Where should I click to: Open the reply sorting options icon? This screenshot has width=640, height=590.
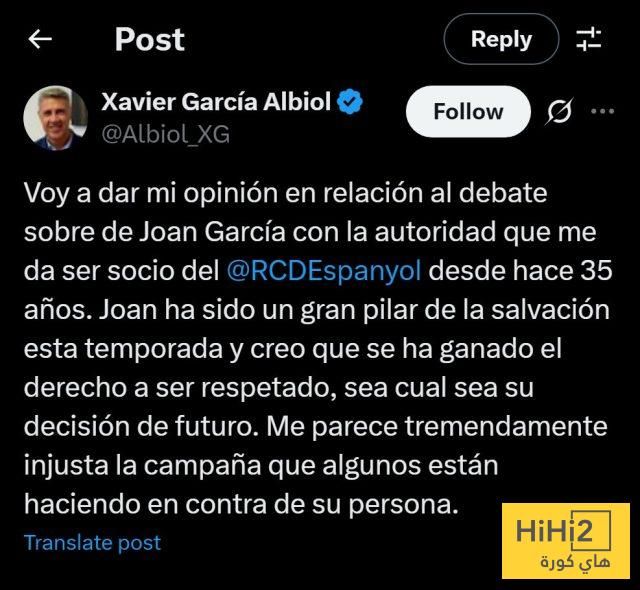(x=589, y=40)
